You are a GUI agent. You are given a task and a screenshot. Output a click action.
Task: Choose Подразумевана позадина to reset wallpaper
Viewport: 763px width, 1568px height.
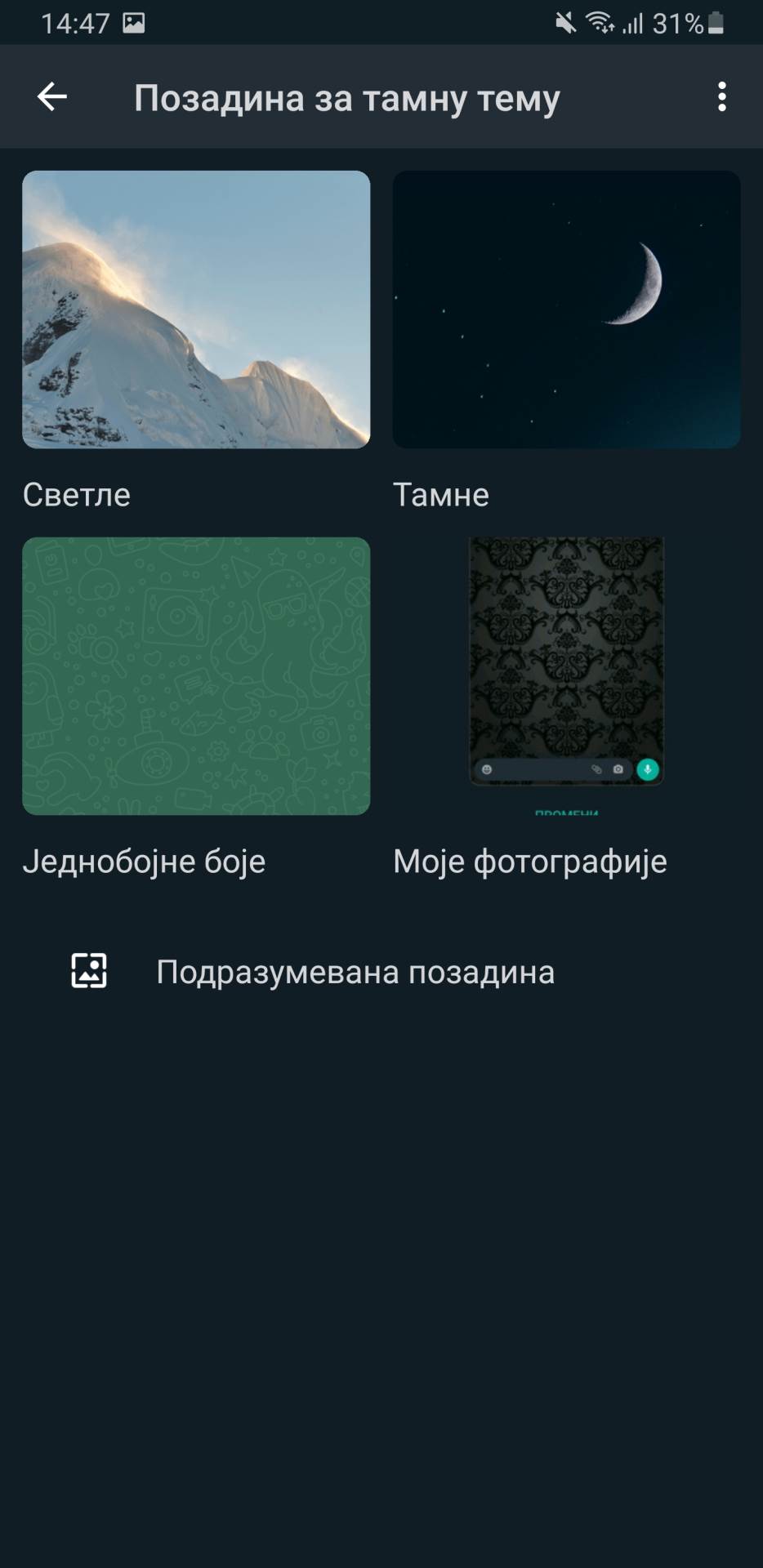(355, 971)
